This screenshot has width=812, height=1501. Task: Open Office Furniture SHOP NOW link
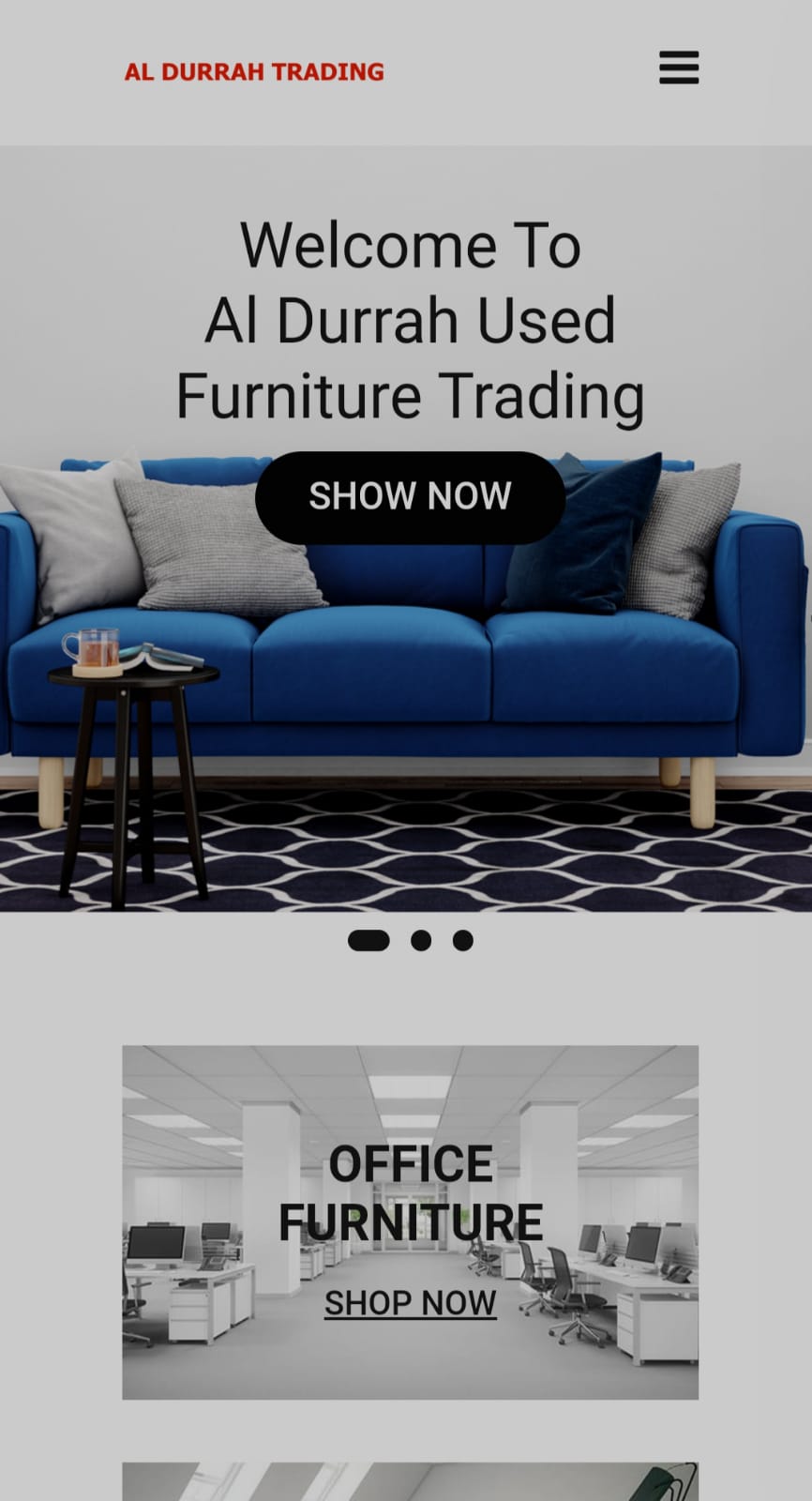[x=410, y=1303]
